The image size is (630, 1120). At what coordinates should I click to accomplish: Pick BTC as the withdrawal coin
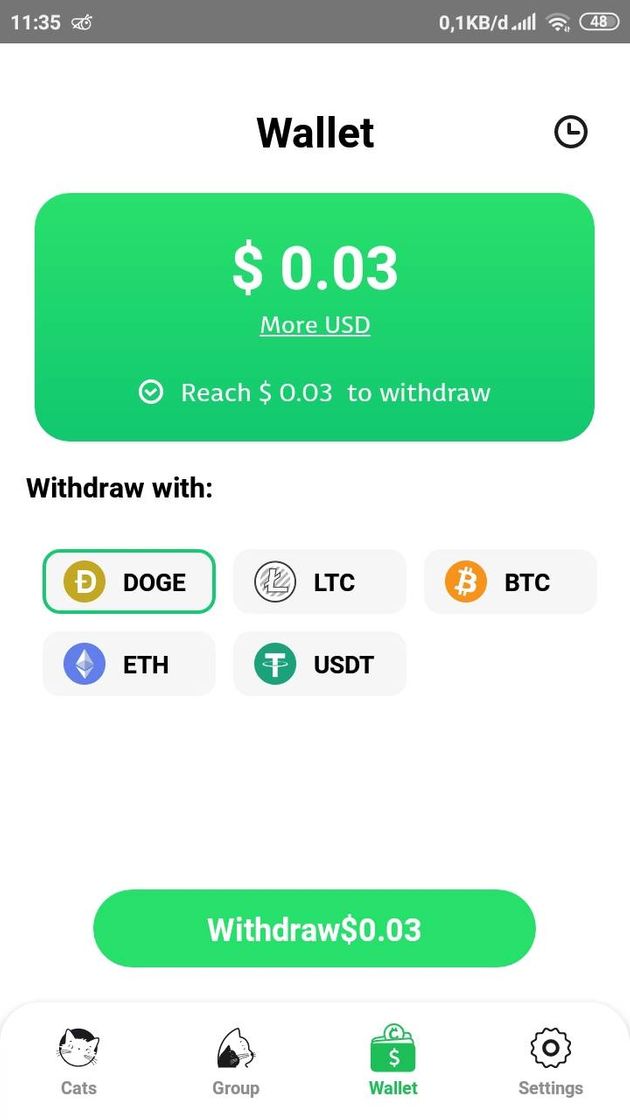point(510,582)
